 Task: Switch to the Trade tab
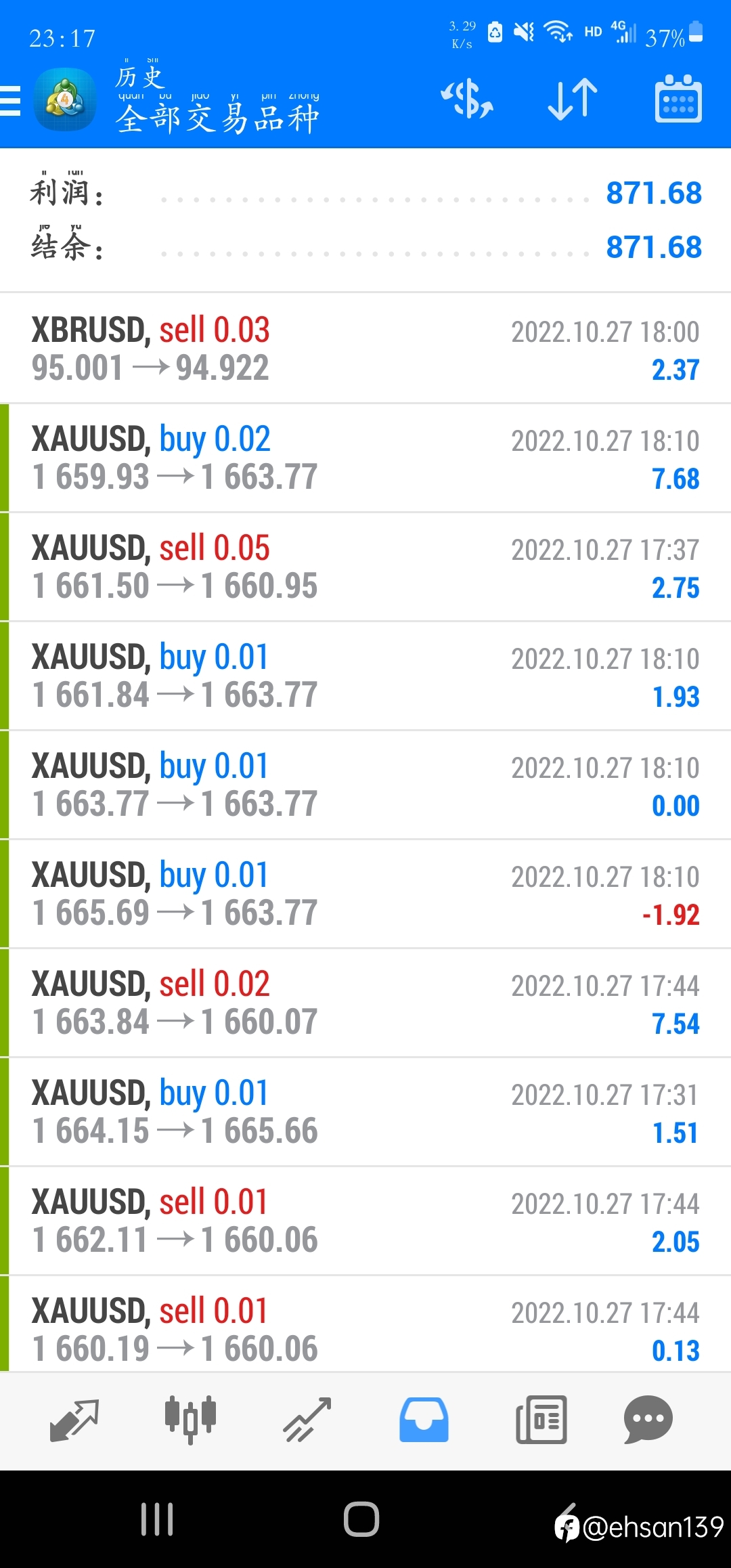coord(307,1420)
